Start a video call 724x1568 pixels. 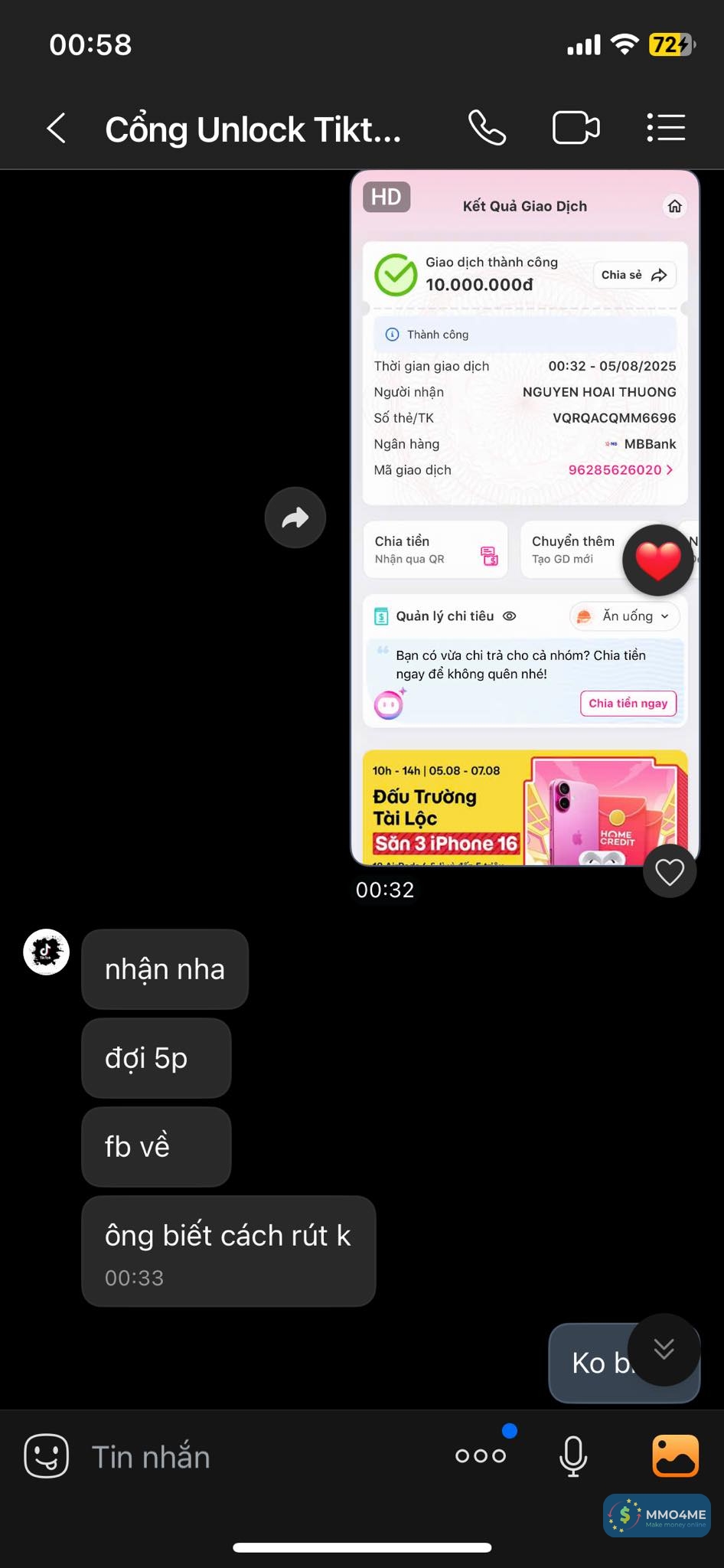(x=576, y=128)
